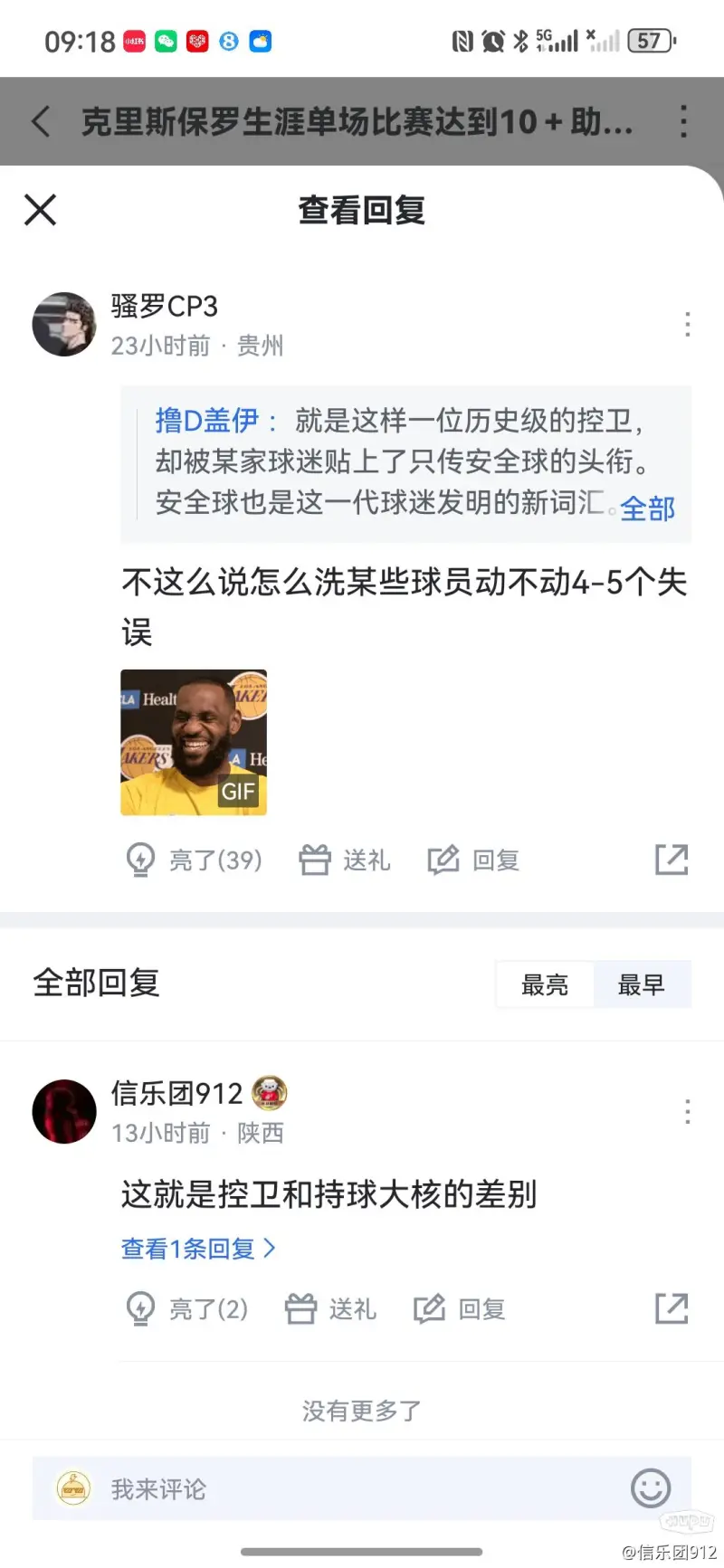This screenshot has height=1568, width=724.
Task: Sort replies by 最亮
Action: tap(545, 984)
